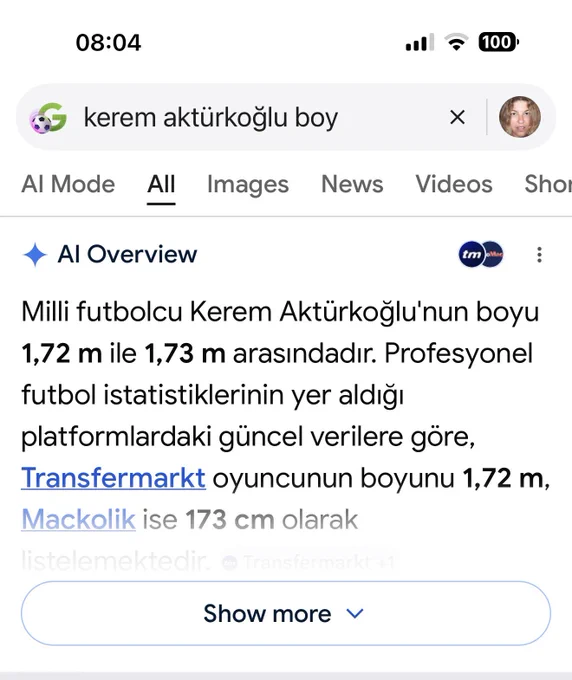The width and height of the screenshot is (572, 680).
Task: Switch to the Images tab
Action: tap(248, 184)
